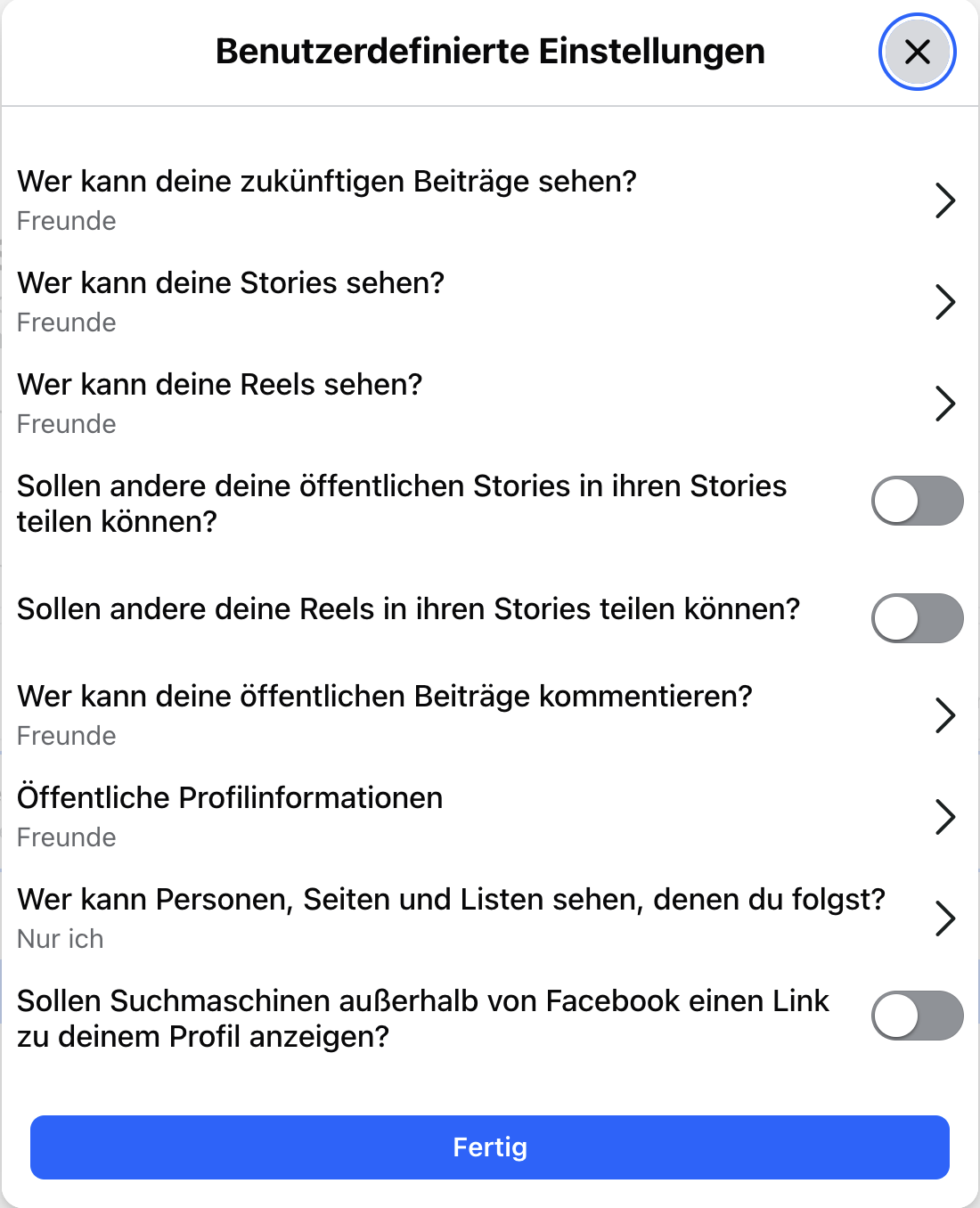The height and width of the screenshot is (1208, 980).
Task: Enable sharing of public Stories in others' Stories
Action: [917, 501]
